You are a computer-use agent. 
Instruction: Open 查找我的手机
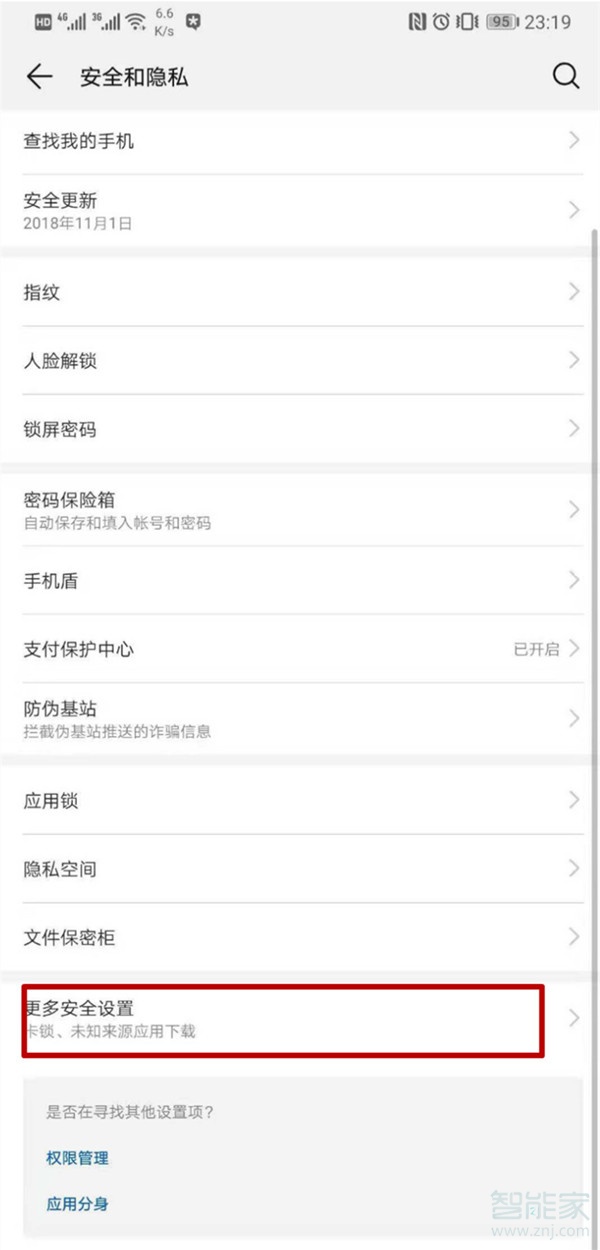pos(300,141)
